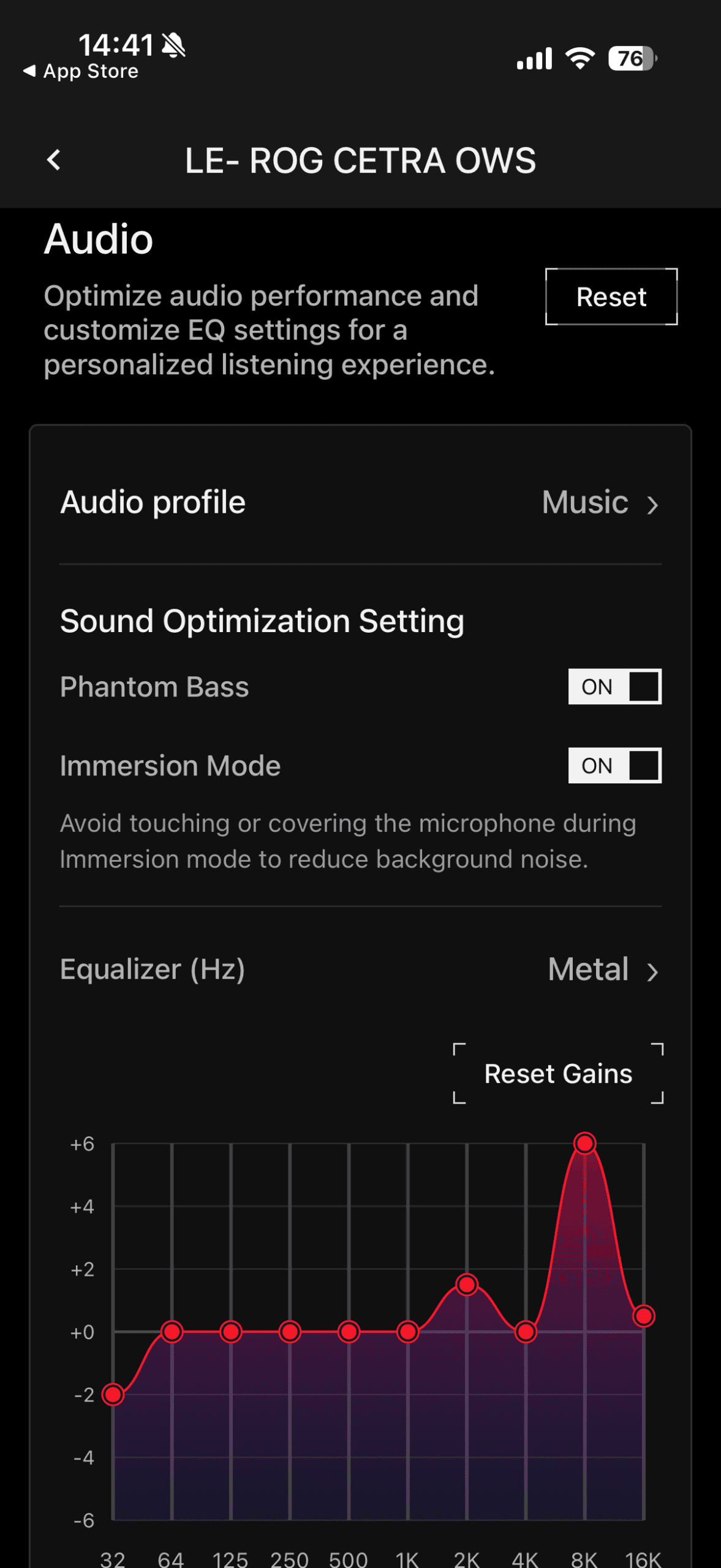This screenshot has height=1568, width=721.
Task: Tap Reset Gains button
Action: (x=557, y=1074)
